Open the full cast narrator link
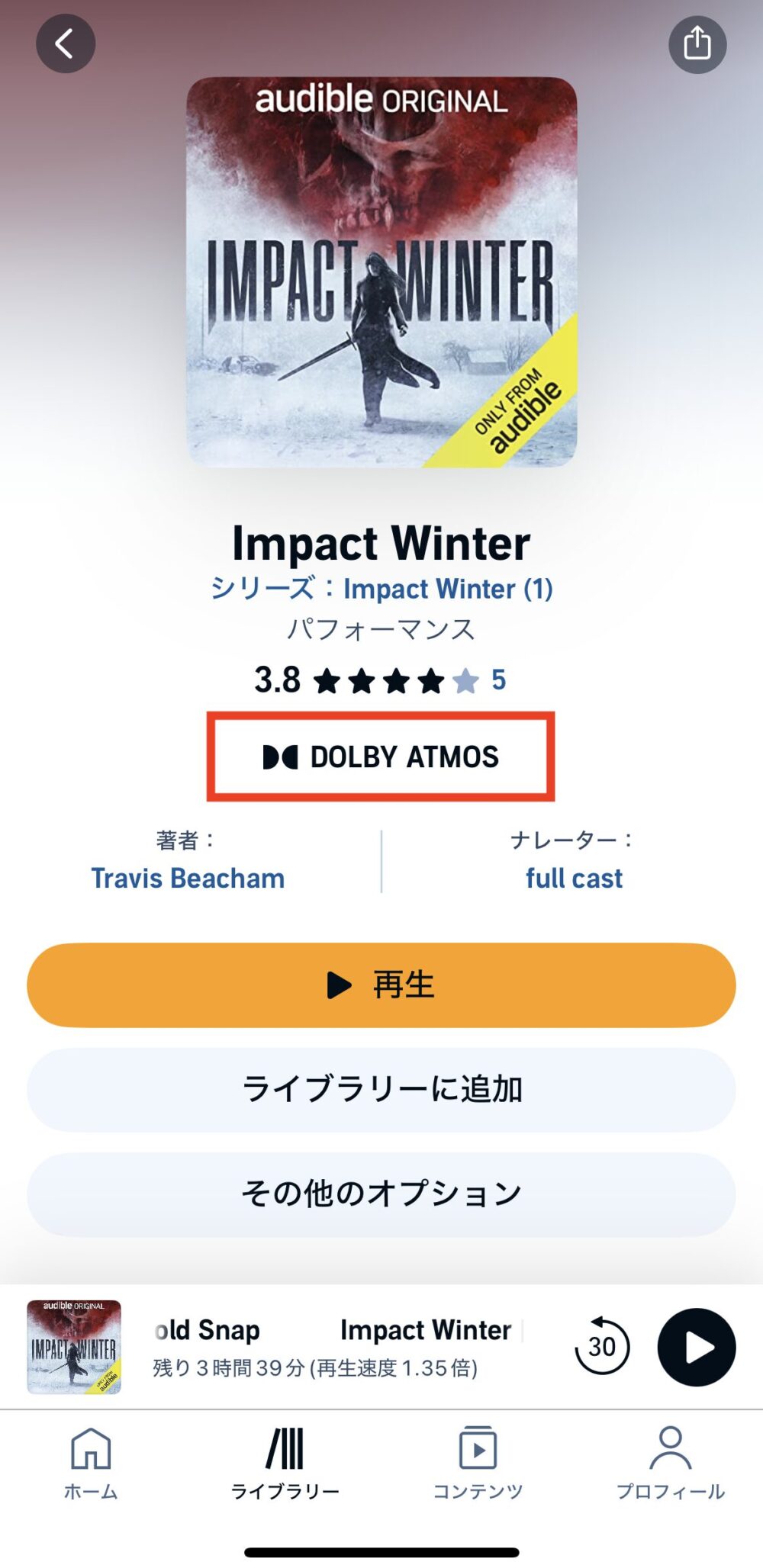Viewport: 763px width, 1568px height. [x=574, y=878]
